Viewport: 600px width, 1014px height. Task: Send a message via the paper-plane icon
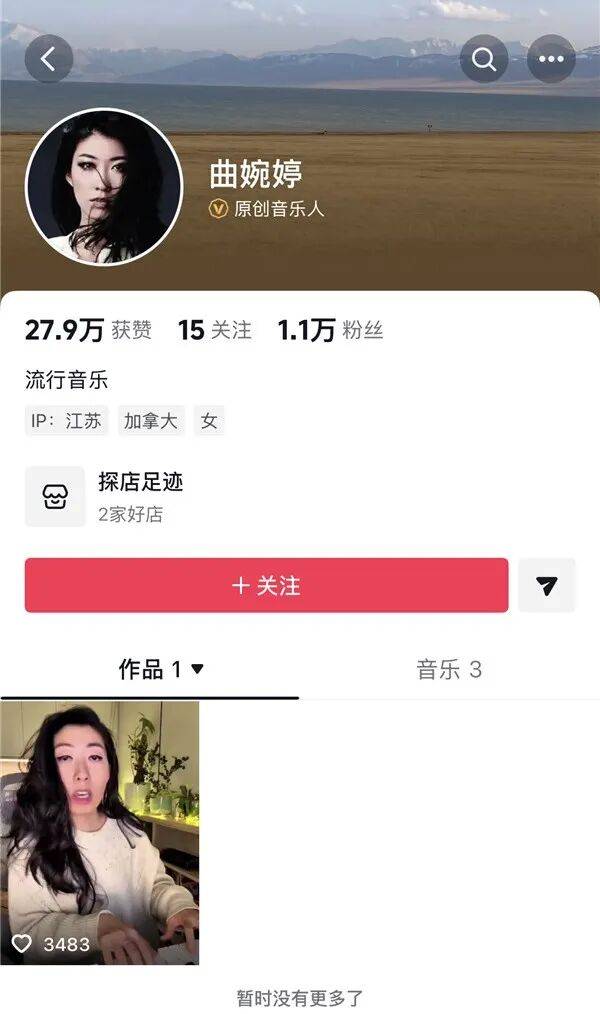coord(547,585)
